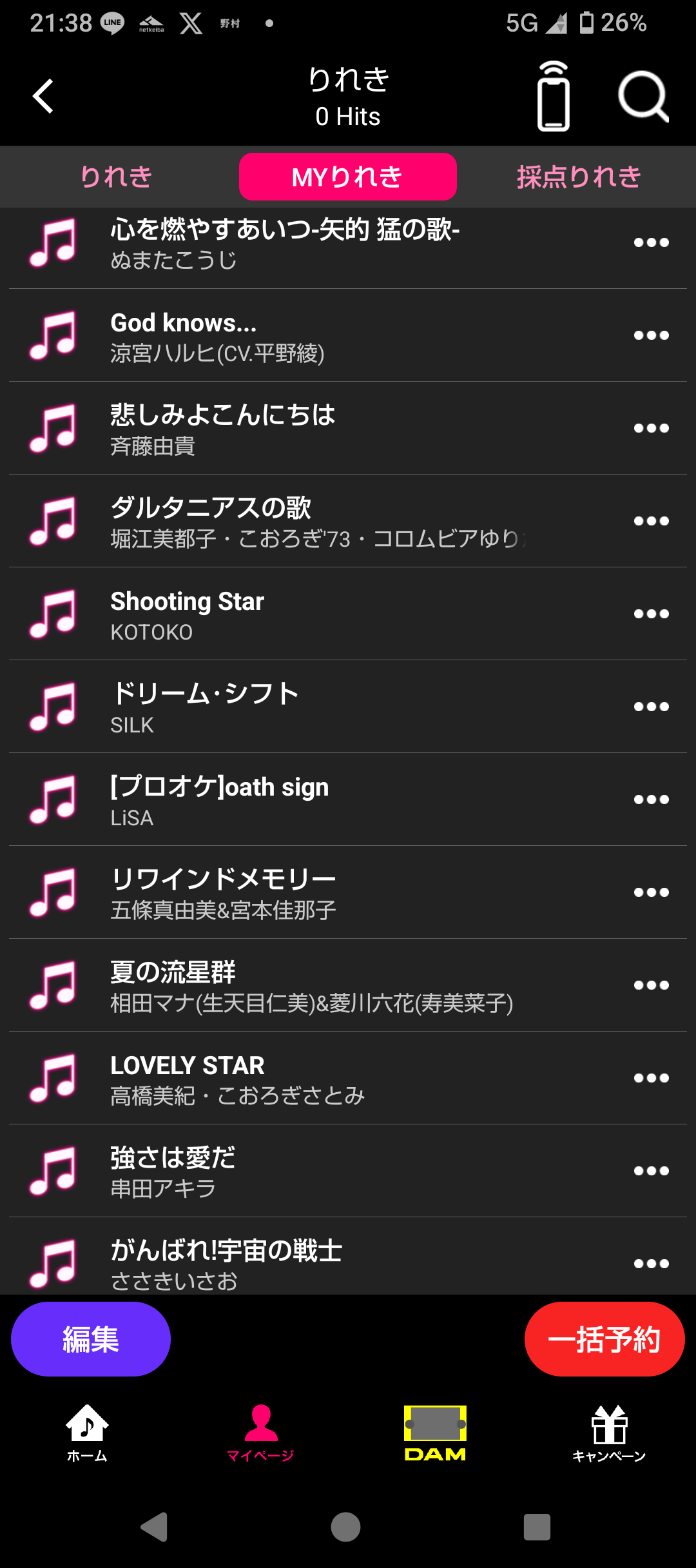Open more options for 悲しみよこんにちは
Viewport: 696px width, 1568px height.
click(651, 428)
